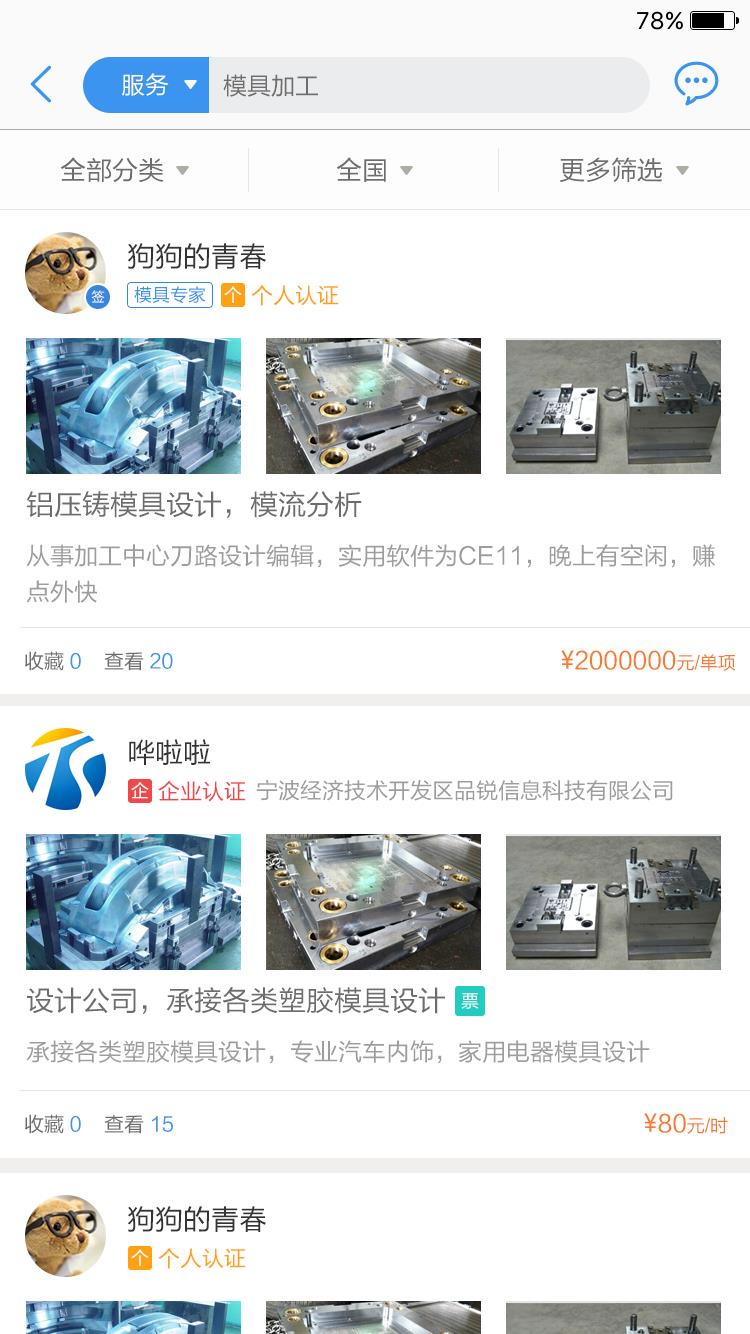Open the messages chat bubble icon

point(696,84)
